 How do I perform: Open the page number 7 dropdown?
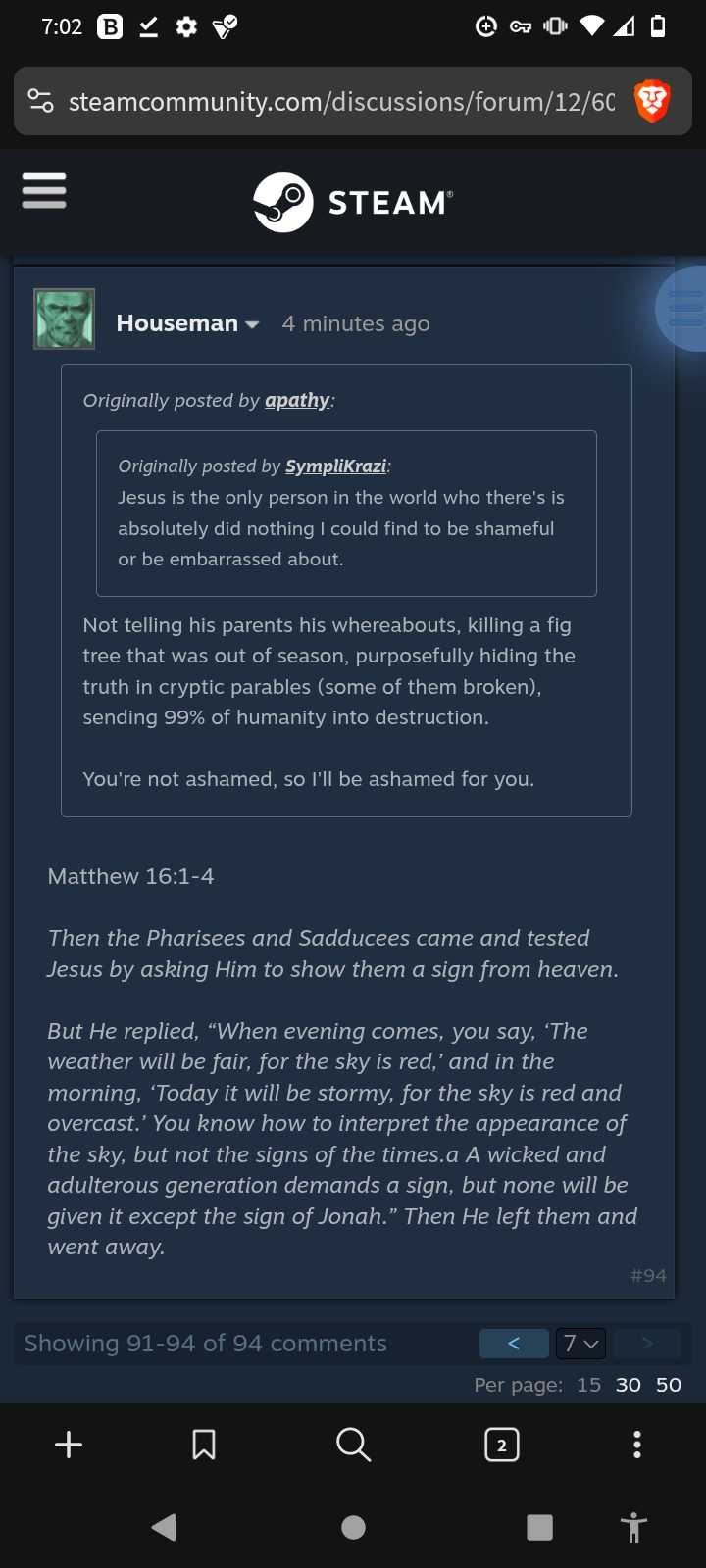(x=581, y=1344)
